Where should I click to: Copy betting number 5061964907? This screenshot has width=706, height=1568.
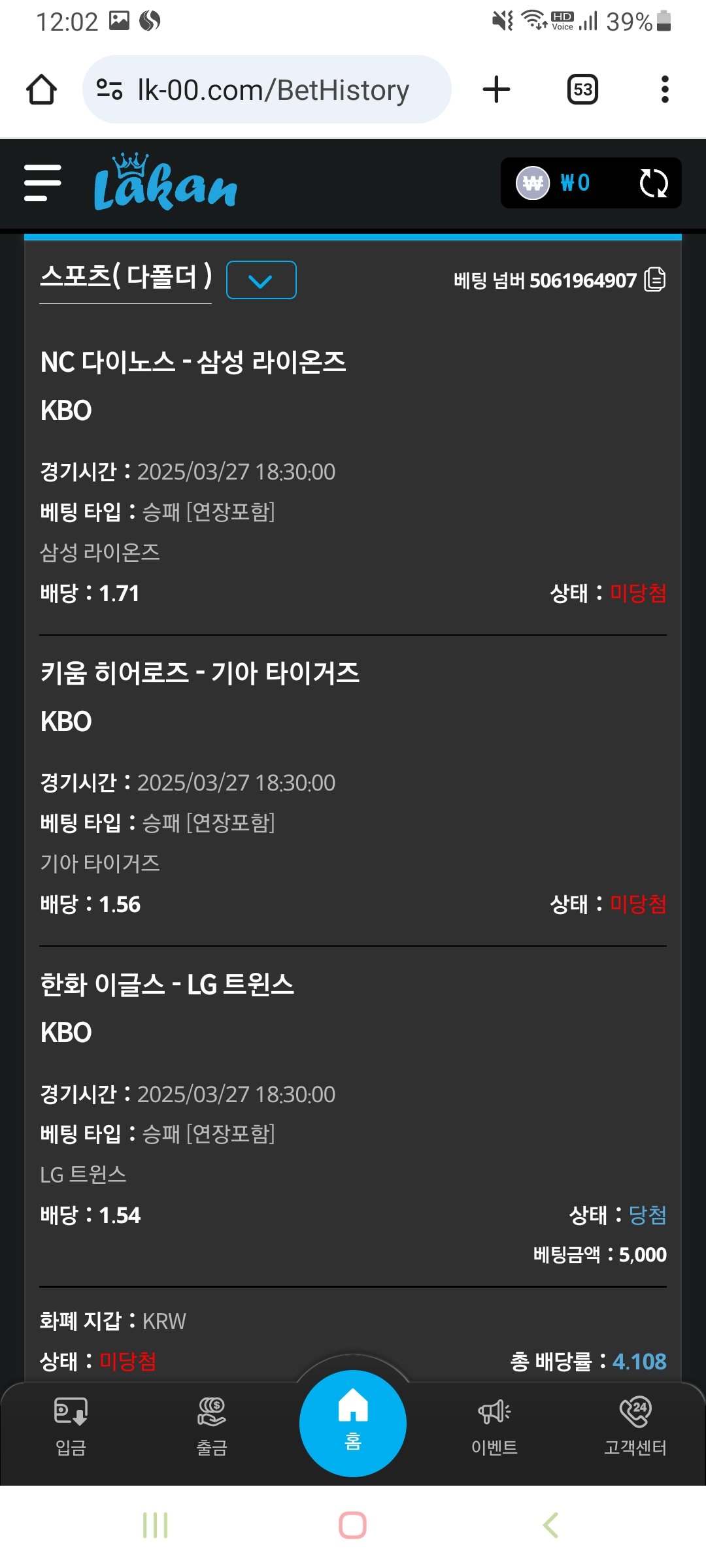pos(655,280)
